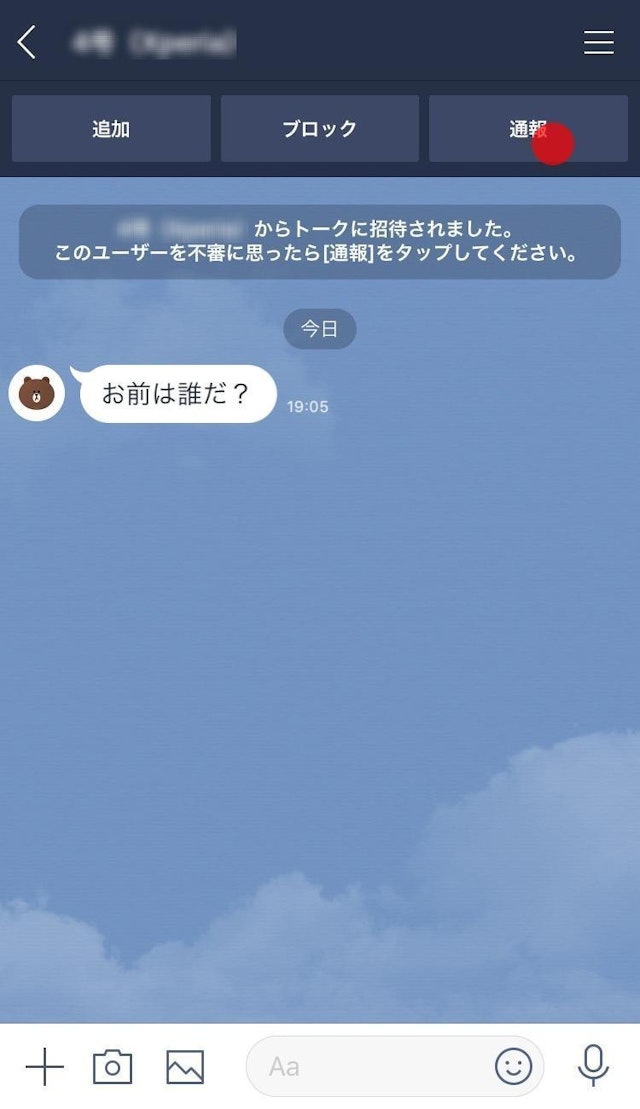This screenshot has height=1109, width=640.
Task: Tap the microphone to record voice message
Action: pos(593,1066)
